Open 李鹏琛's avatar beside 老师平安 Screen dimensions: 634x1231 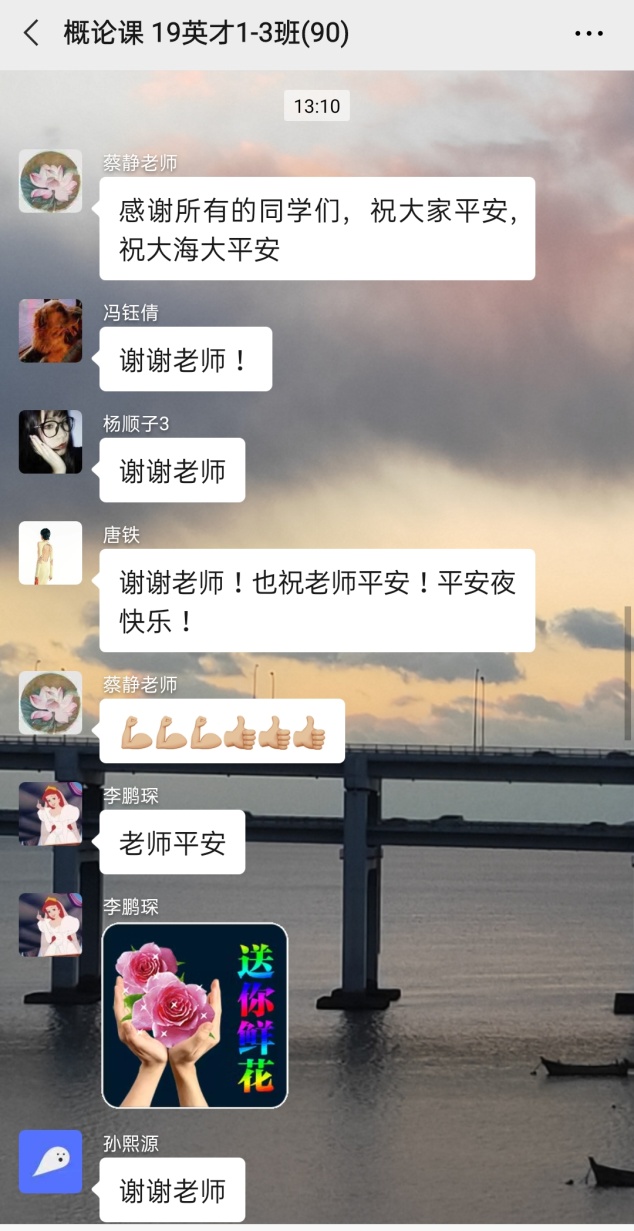pos(50,814)
